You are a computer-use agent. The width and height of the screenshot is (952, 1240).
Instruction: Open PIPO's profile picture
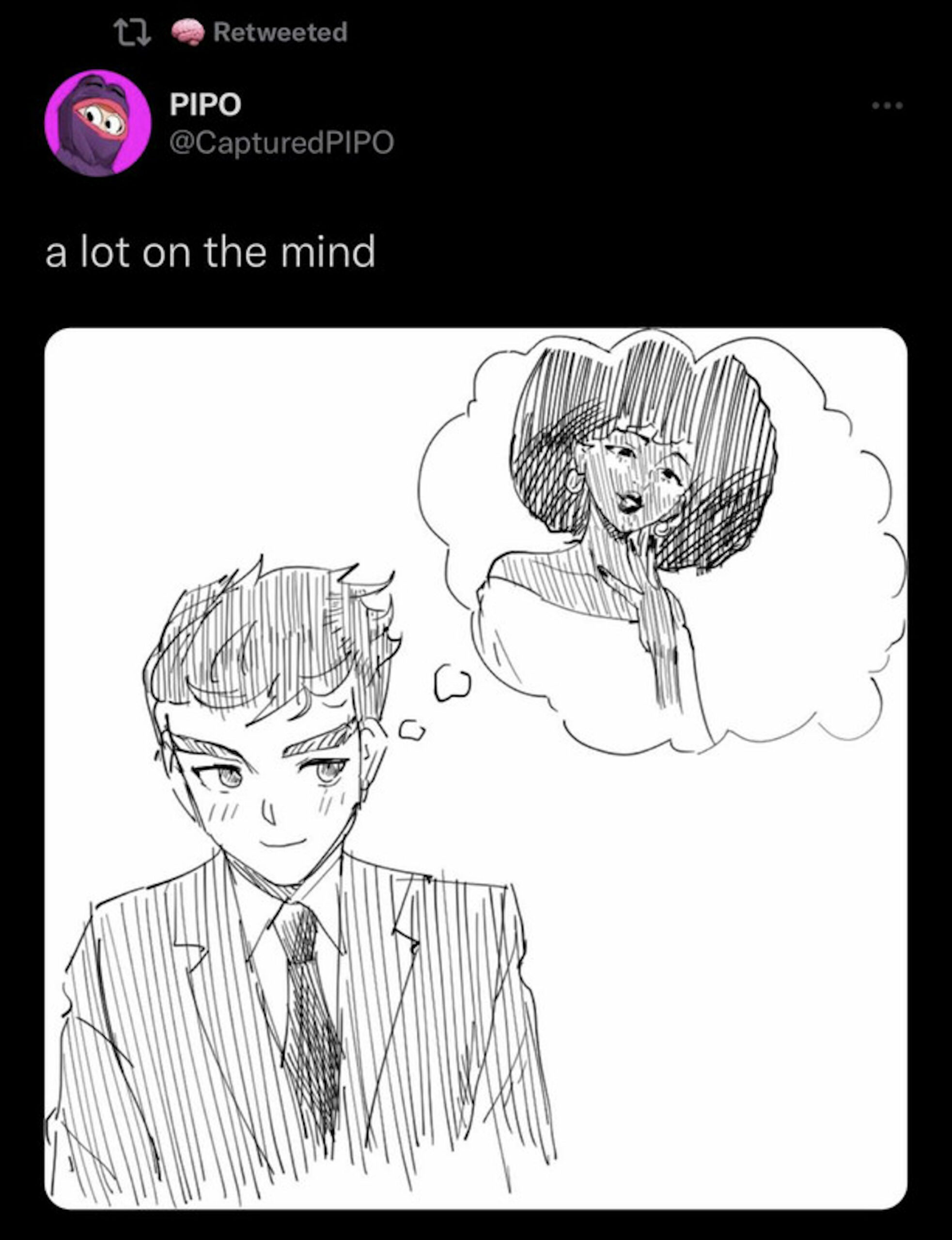(x=97, y=123)
